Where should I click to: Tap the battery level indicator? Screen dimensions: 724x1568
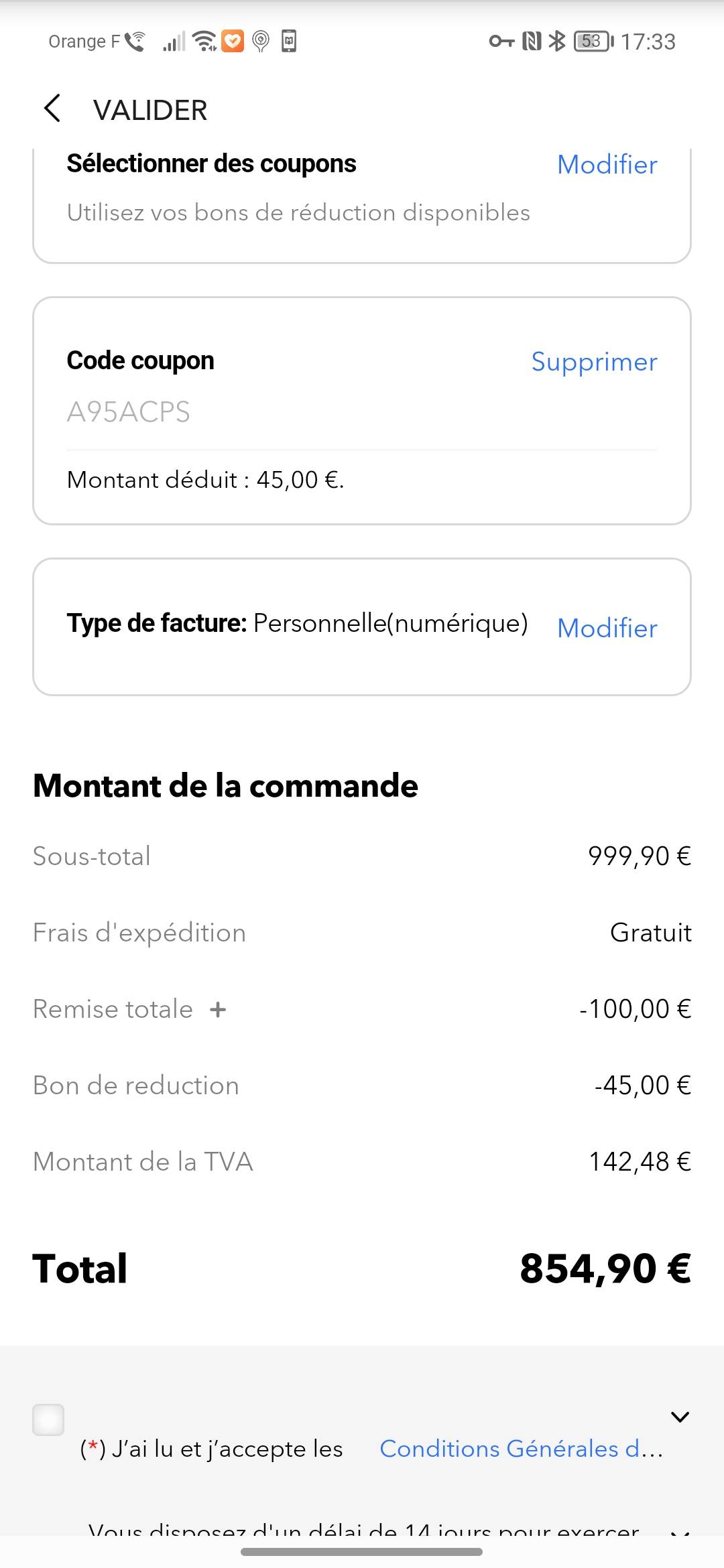coord(591,41)
